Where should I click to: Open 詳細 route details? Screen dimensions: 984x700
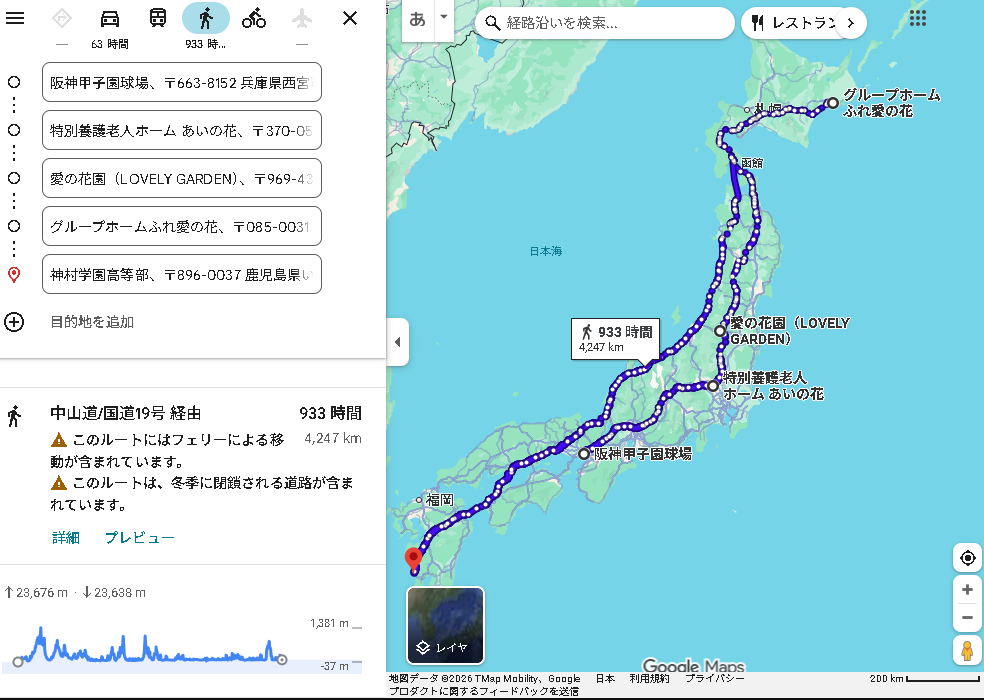[66, 538]
